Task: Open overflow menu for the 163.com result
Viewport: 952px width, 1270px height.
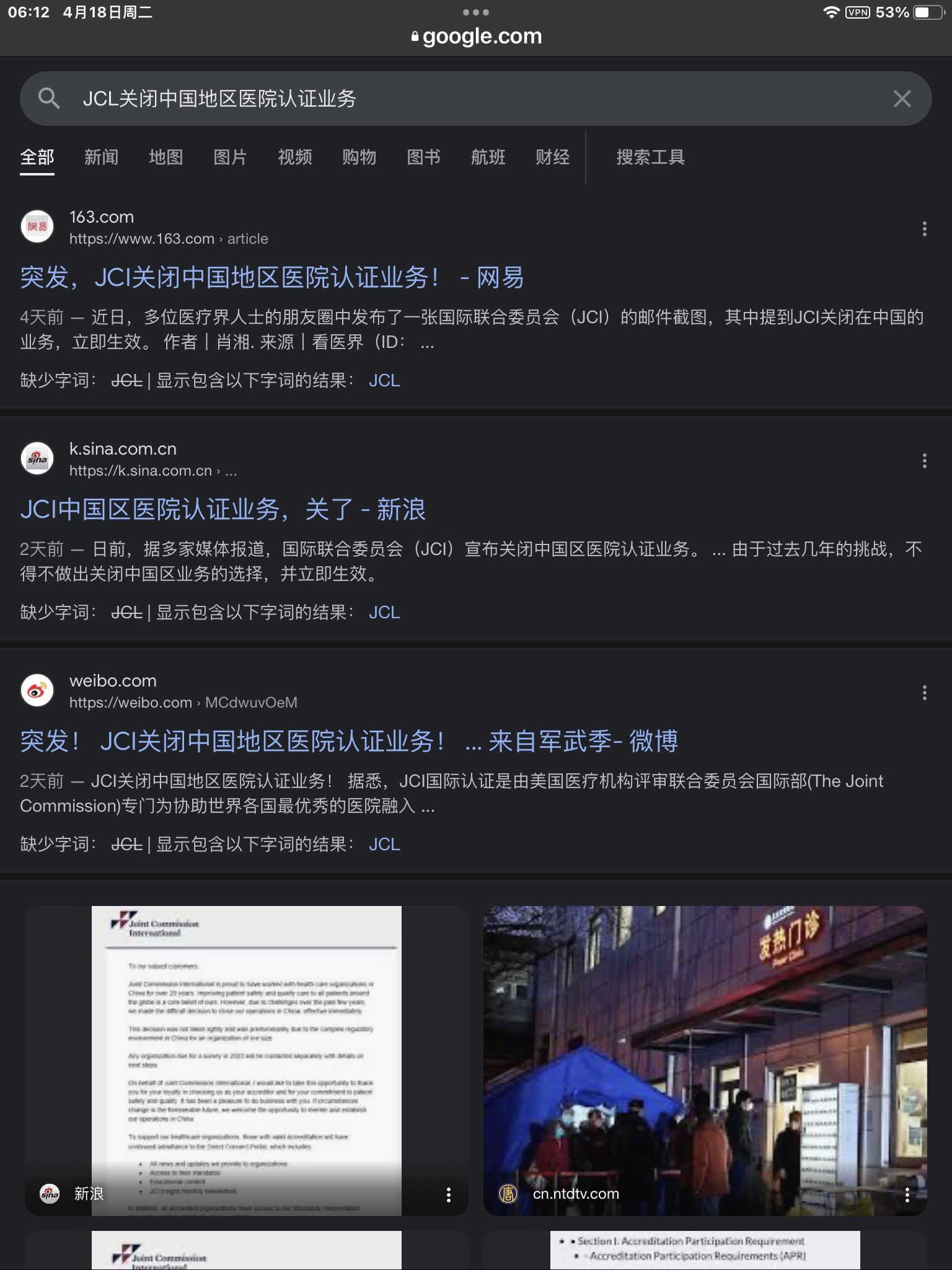Action: [924, 229]
